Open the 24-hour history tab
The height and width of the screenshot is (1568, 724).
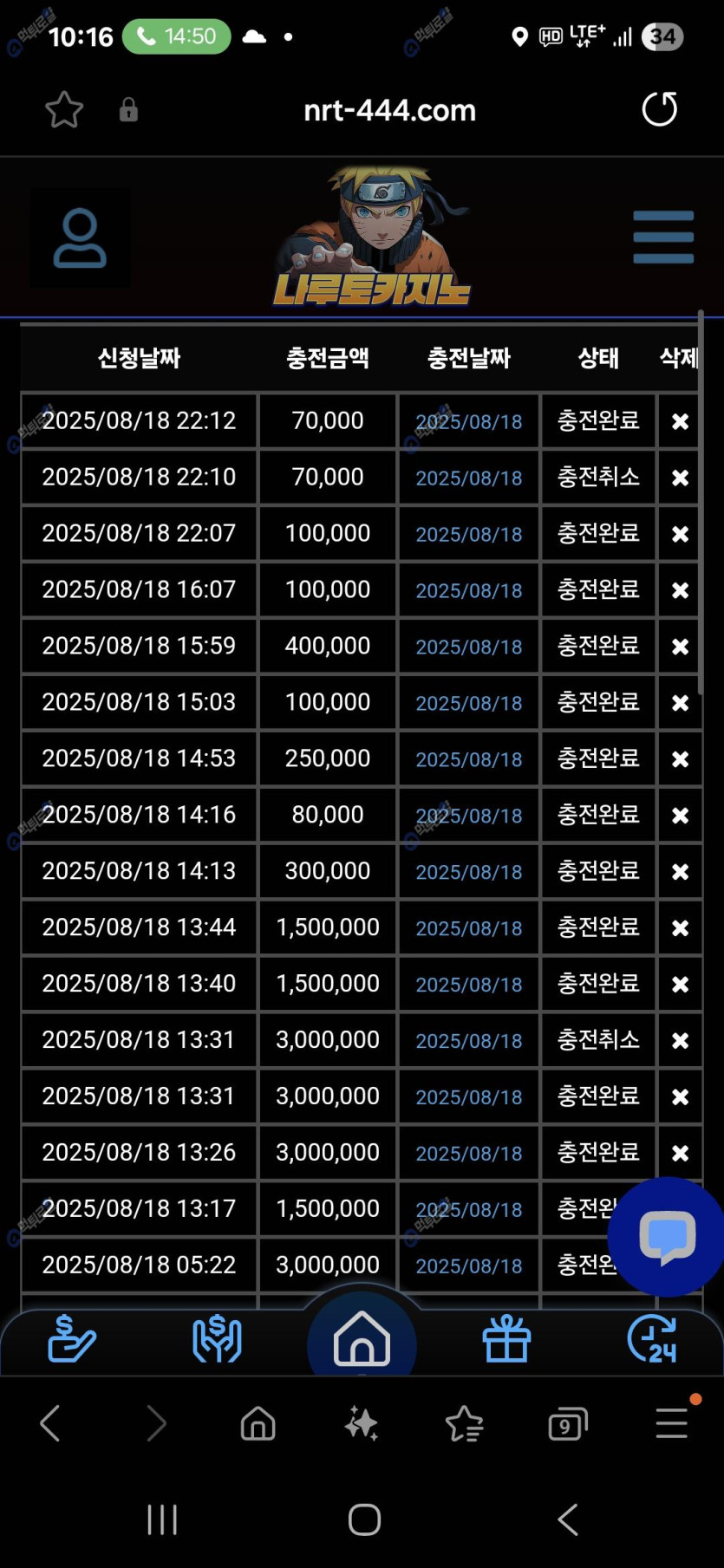pyautogui.click(x=652, y=1339)
